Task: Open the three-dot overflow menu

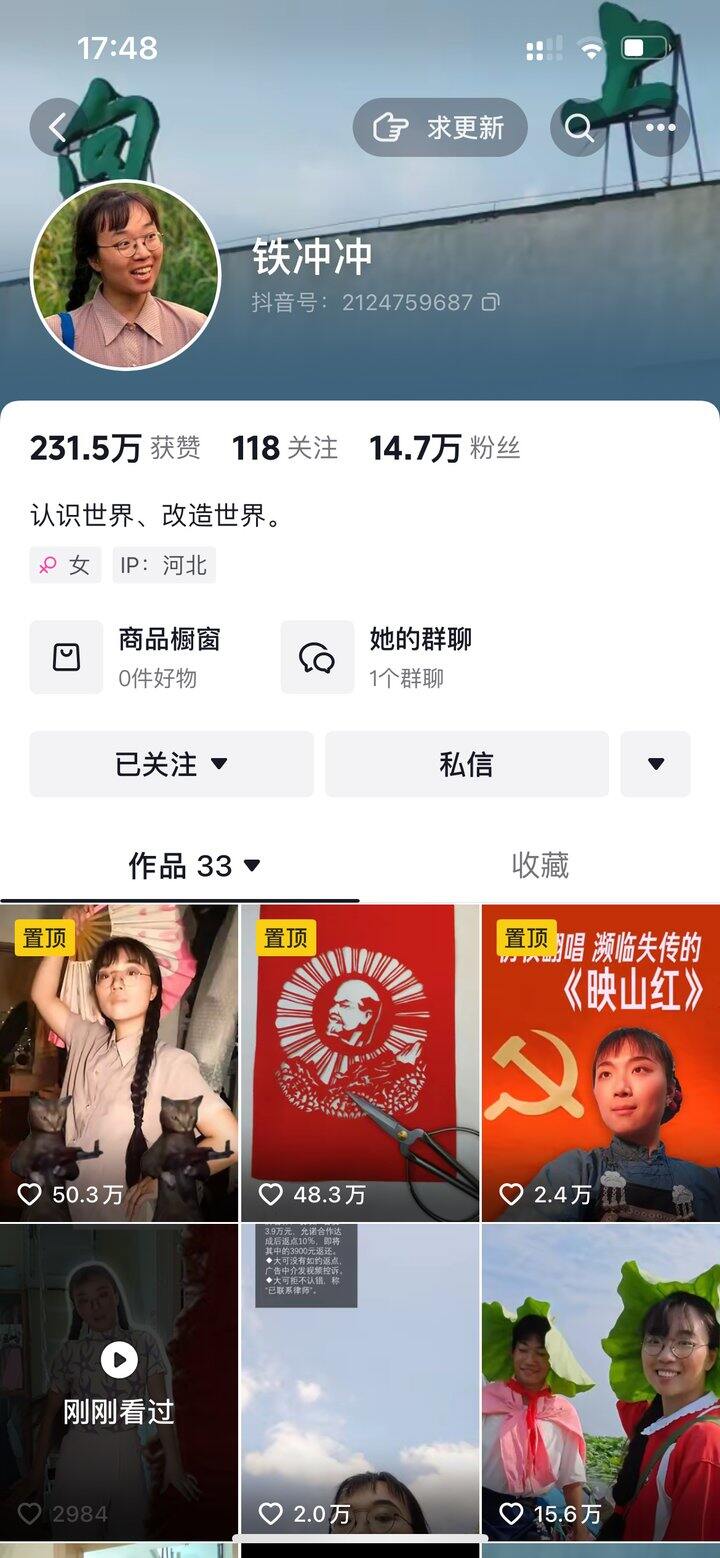Action: click(660, 128)
